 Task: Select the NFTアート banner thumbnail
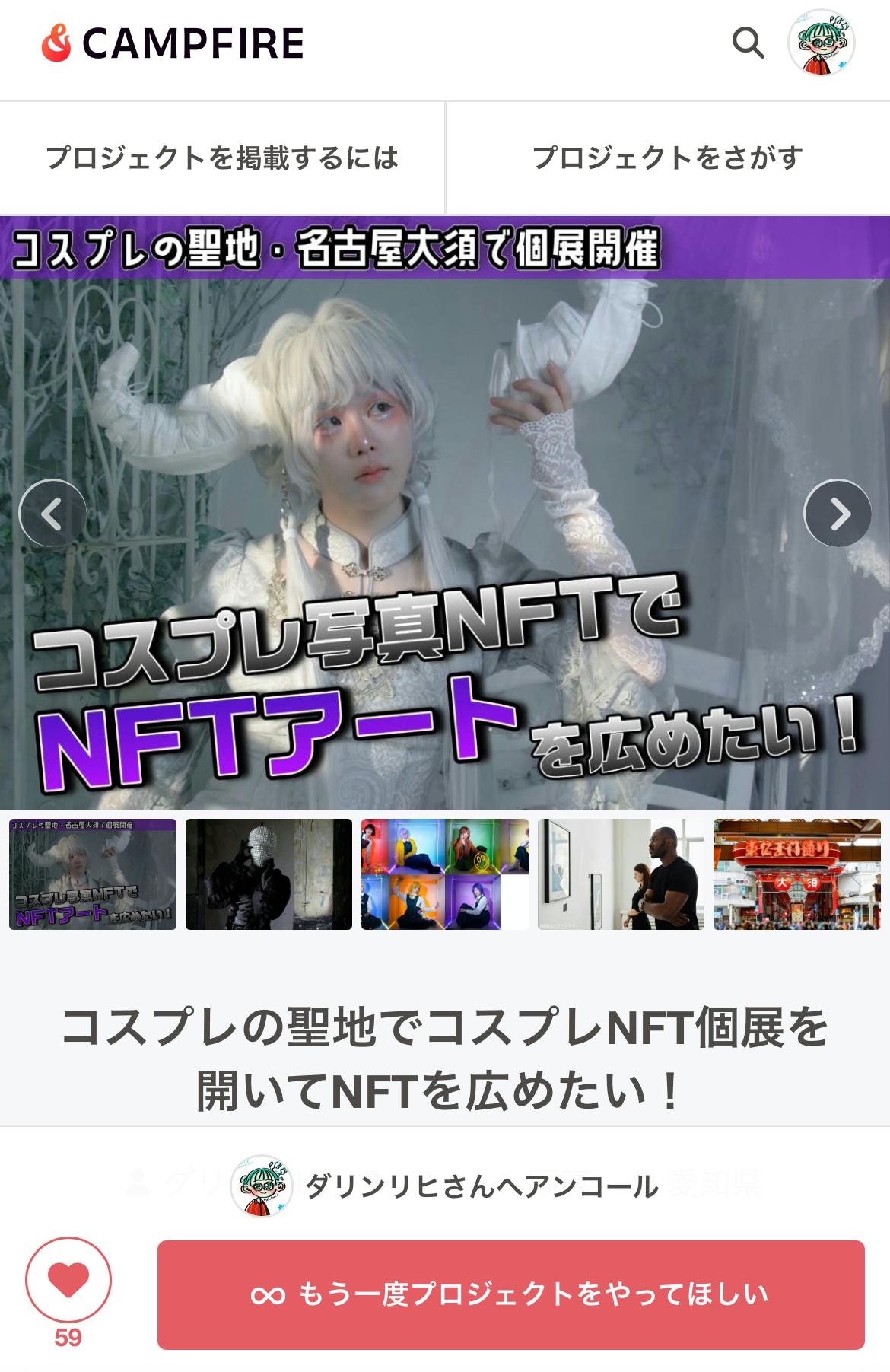93,874
